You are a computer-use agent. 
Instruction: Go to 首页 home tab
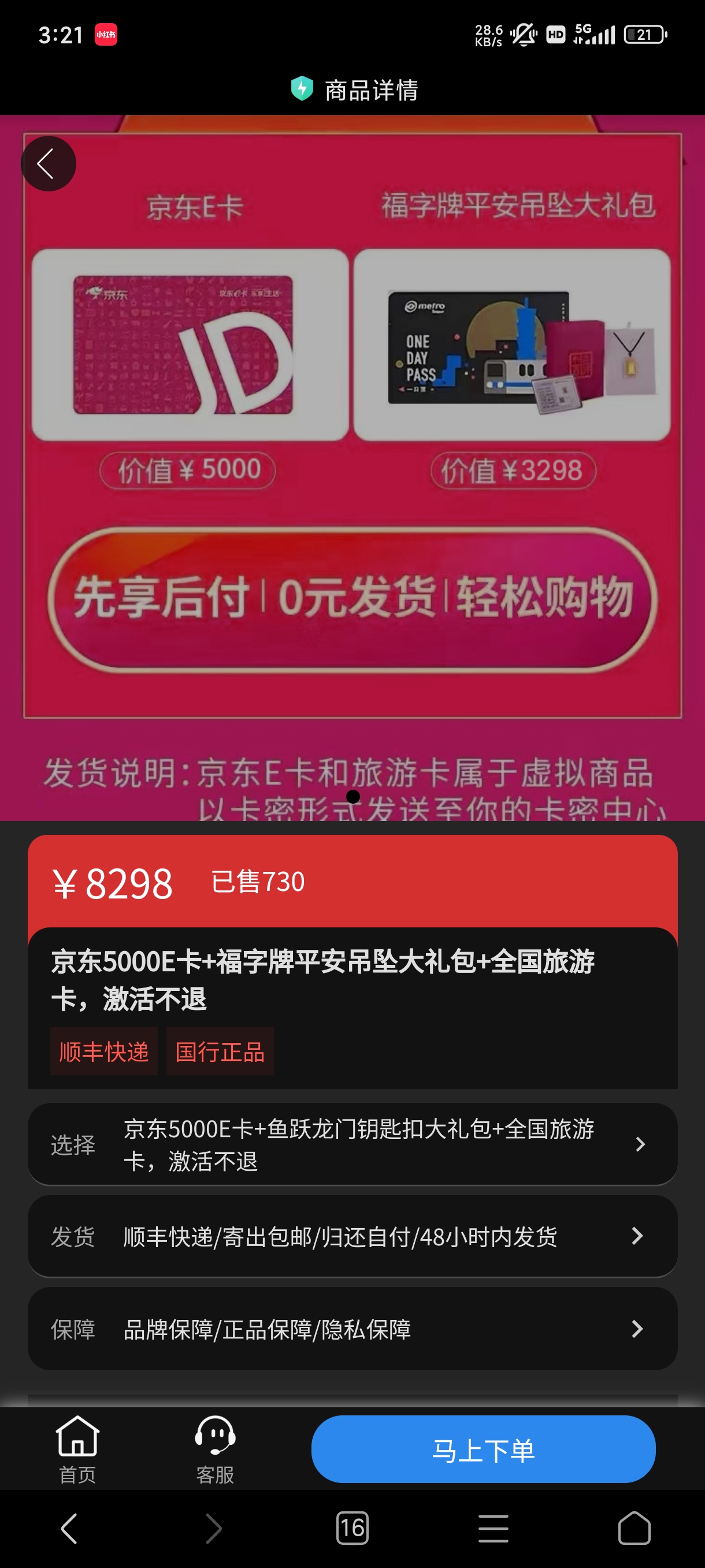point(77,1449)
